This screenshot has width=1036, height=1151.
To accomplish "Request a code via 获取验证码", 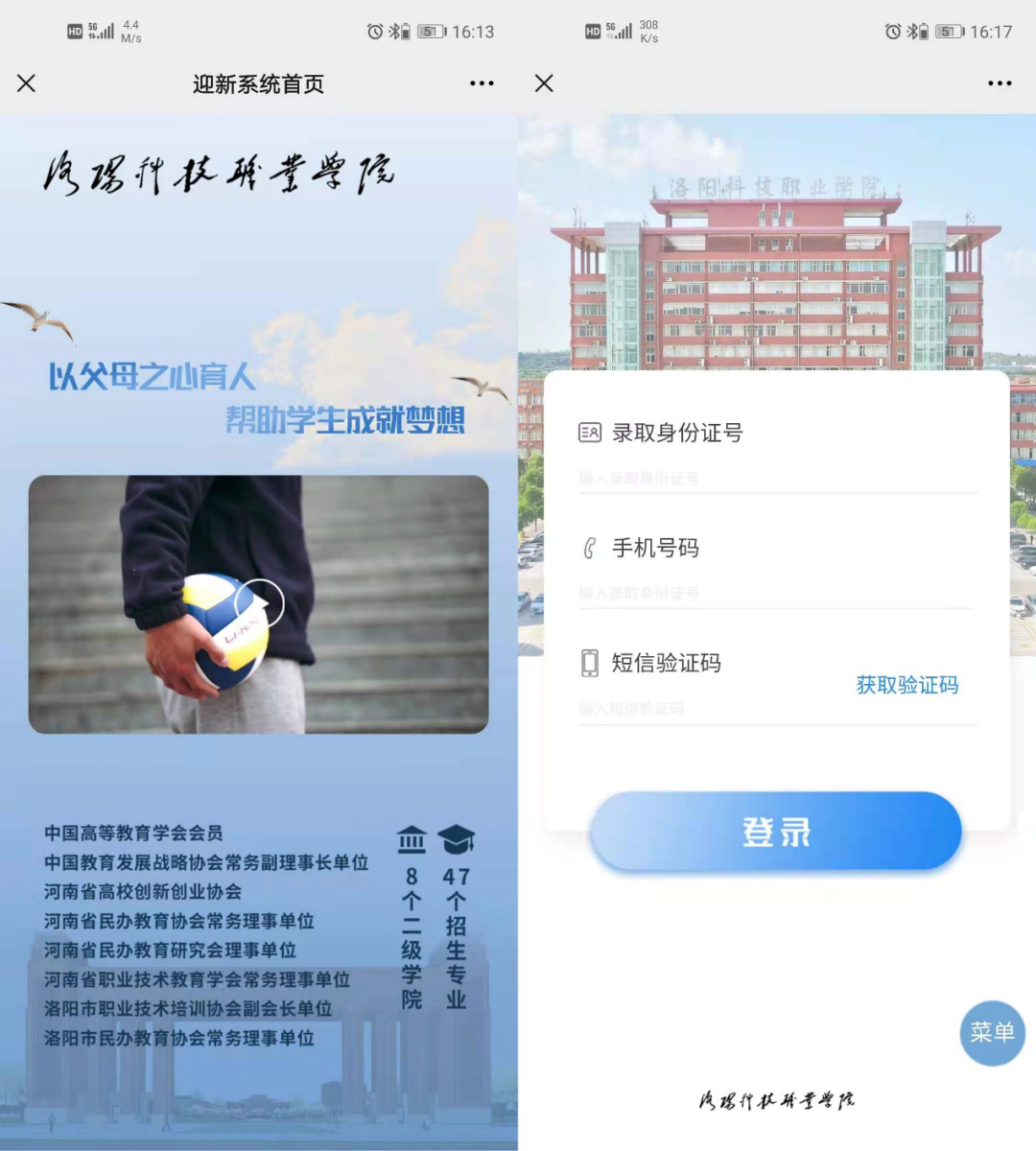I will point(906,685).
